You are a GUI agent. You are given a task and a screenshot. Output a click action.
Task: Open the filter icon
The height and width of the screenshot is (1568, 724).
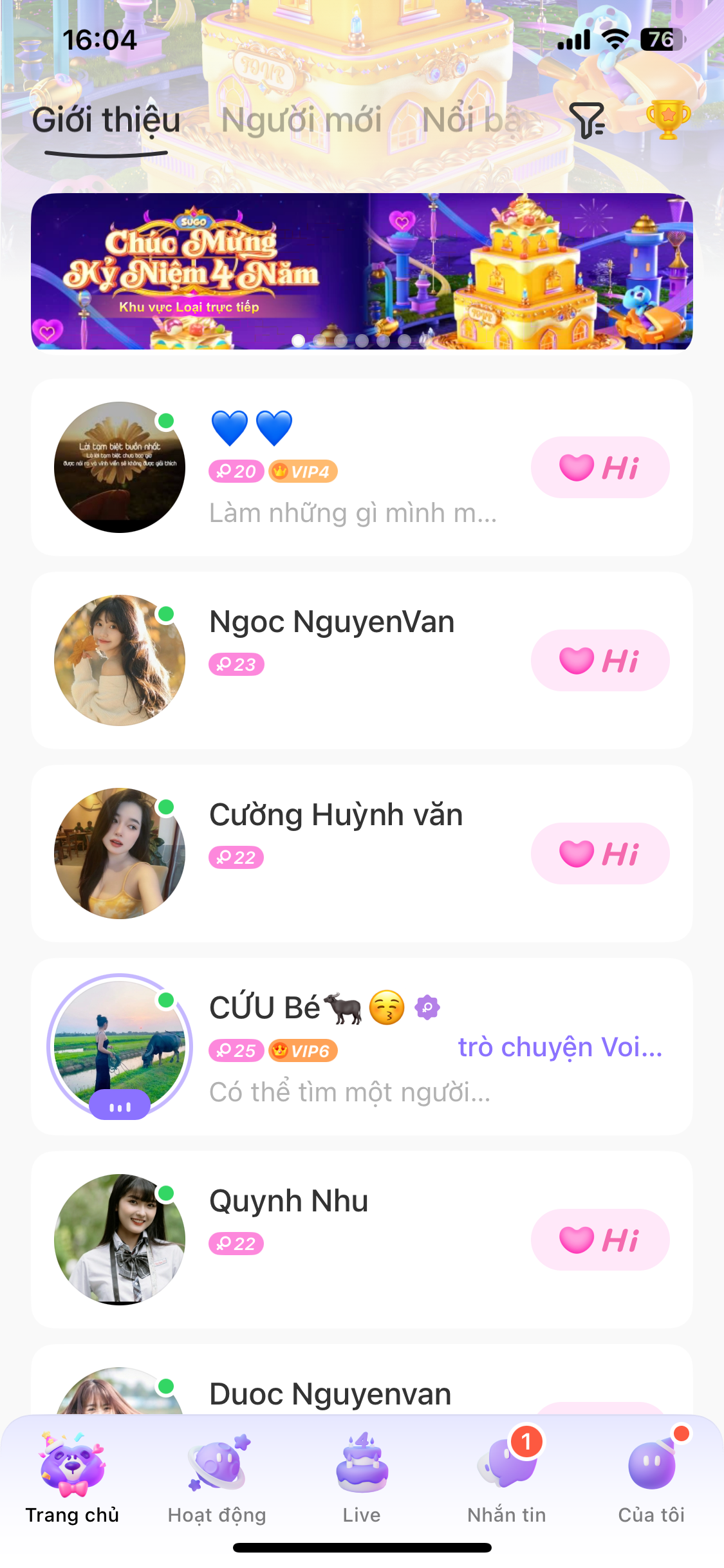[586, 120]
